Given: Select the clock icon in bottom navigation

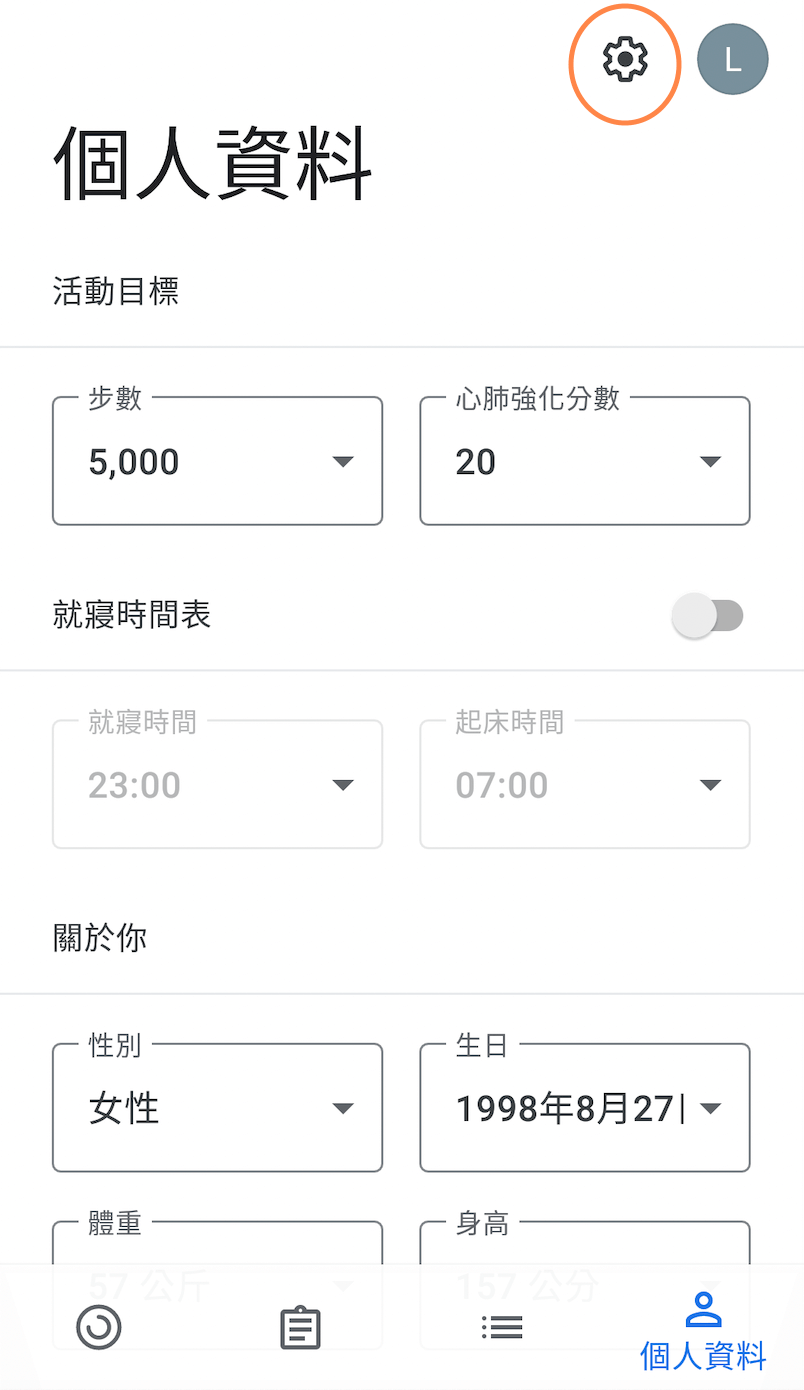Looking at the screenshot, I should [98, 1327].
